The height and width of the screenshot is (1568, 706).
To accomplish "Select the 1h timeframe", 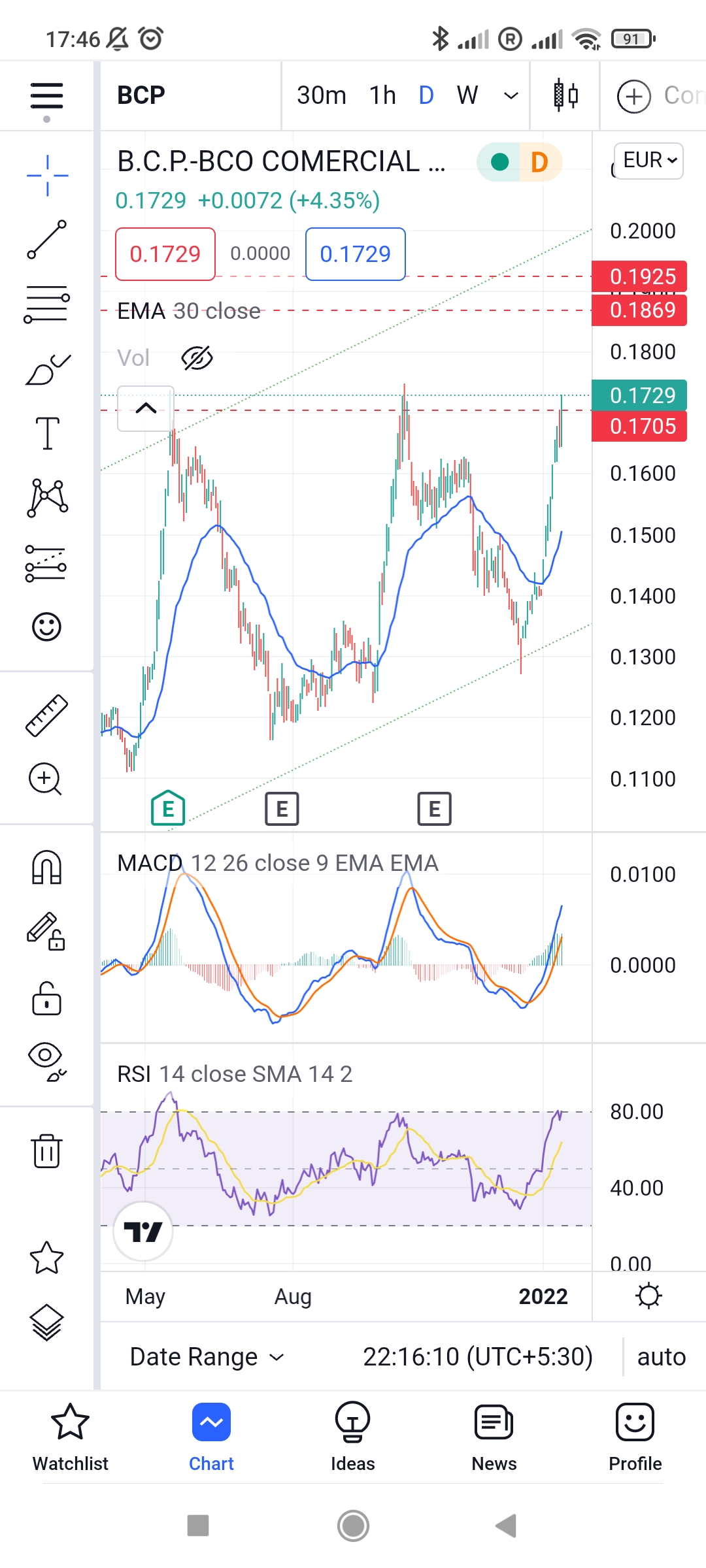I will (x=382, y=95).
